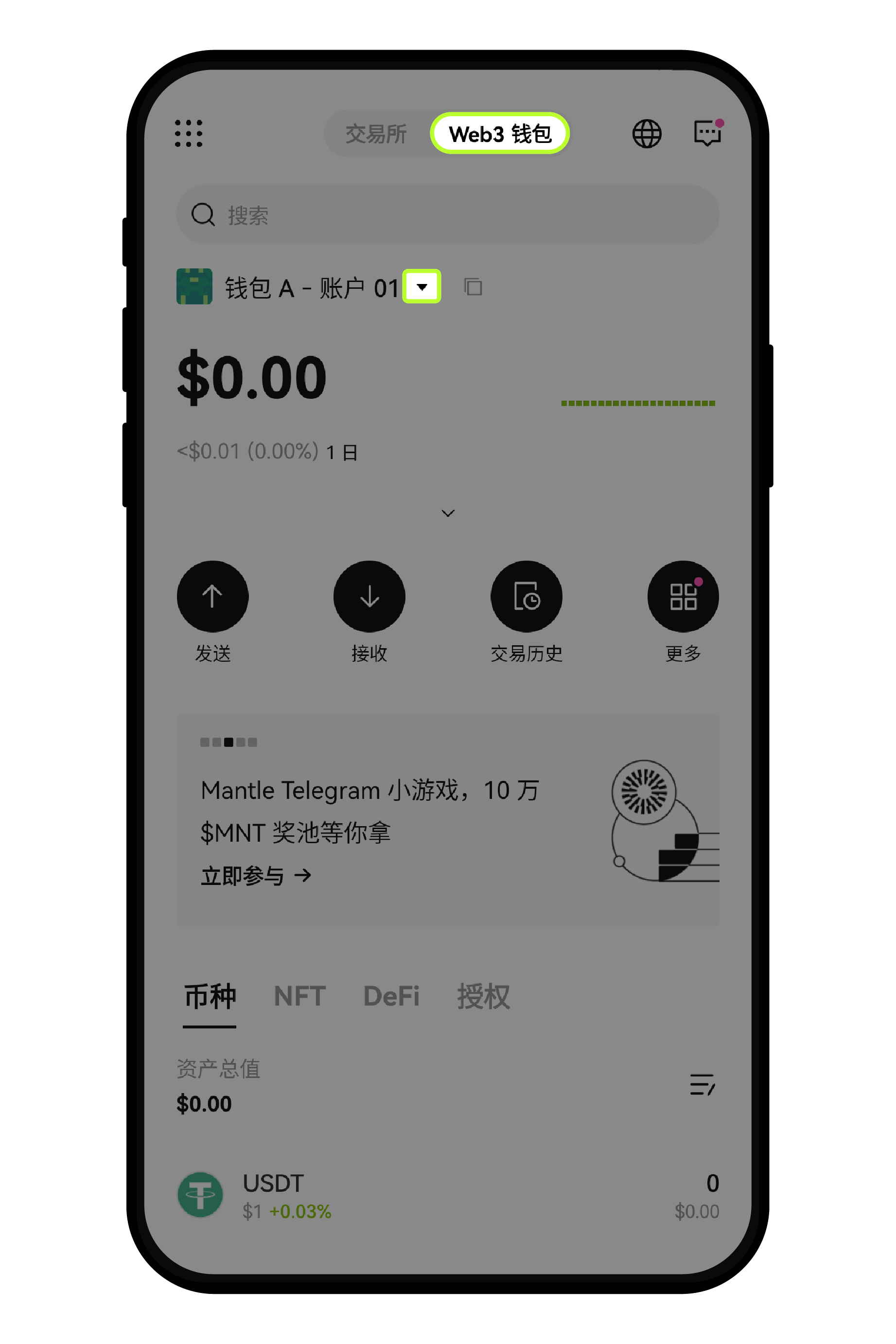Click the copy address icon

[x=473, y=287]
